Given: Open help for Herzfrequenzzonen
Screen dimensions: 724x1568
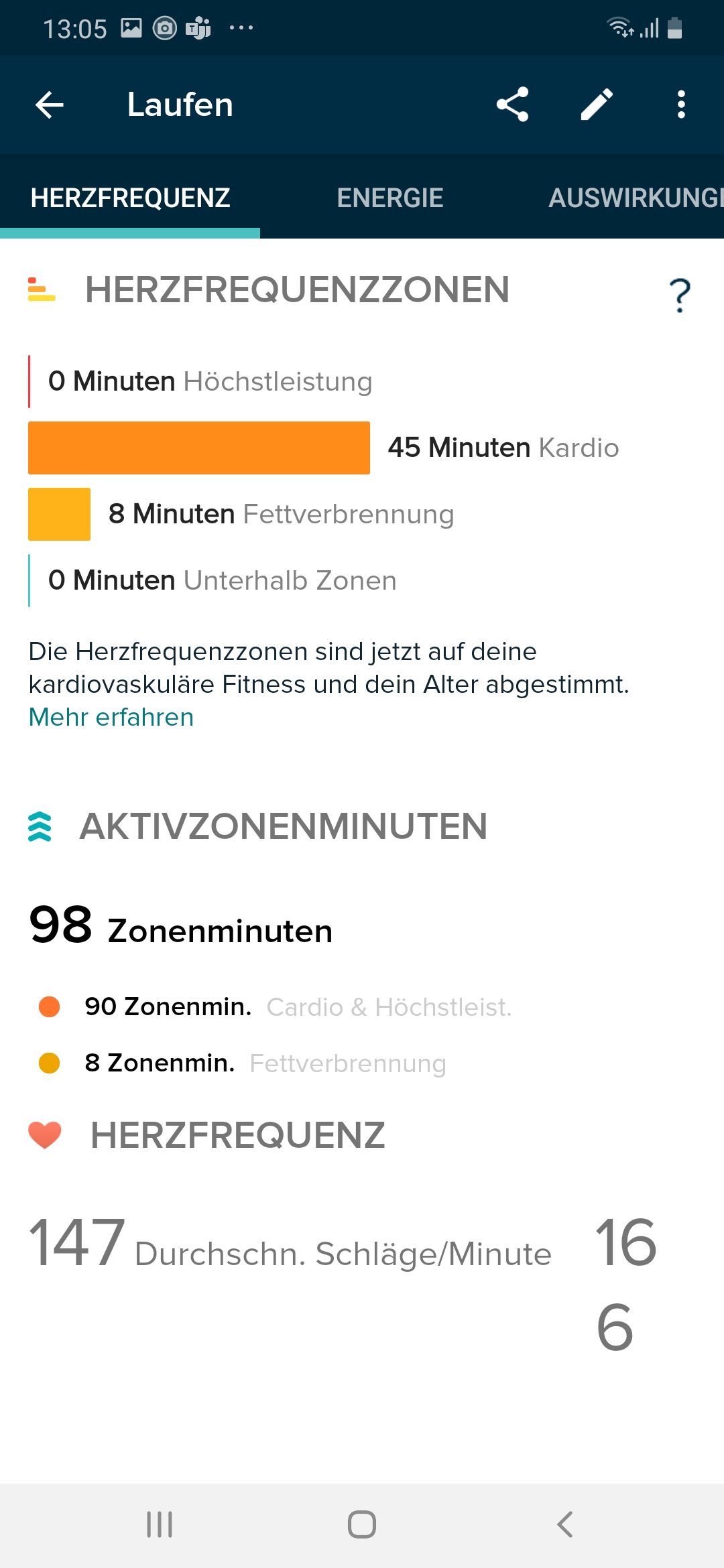Looking at the screenshot, I should click(680, 295).
